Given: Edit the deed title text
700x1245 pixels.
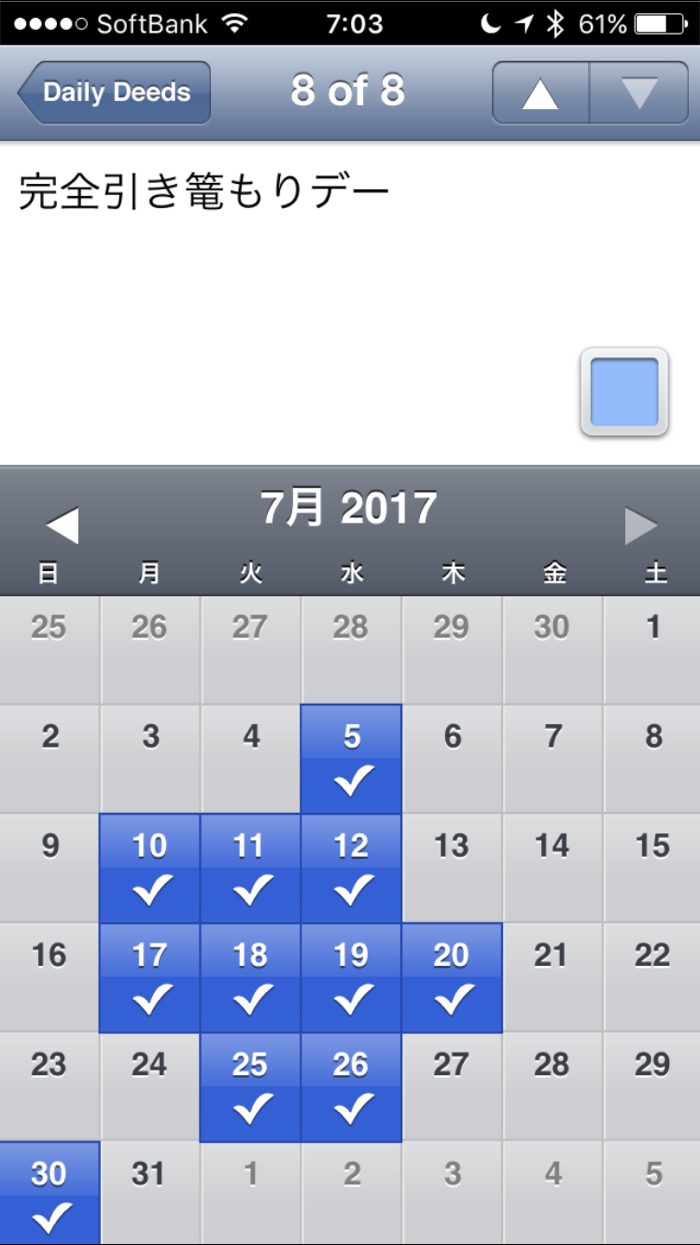Looking at the screenshot, I should click(x=205, y=192).
